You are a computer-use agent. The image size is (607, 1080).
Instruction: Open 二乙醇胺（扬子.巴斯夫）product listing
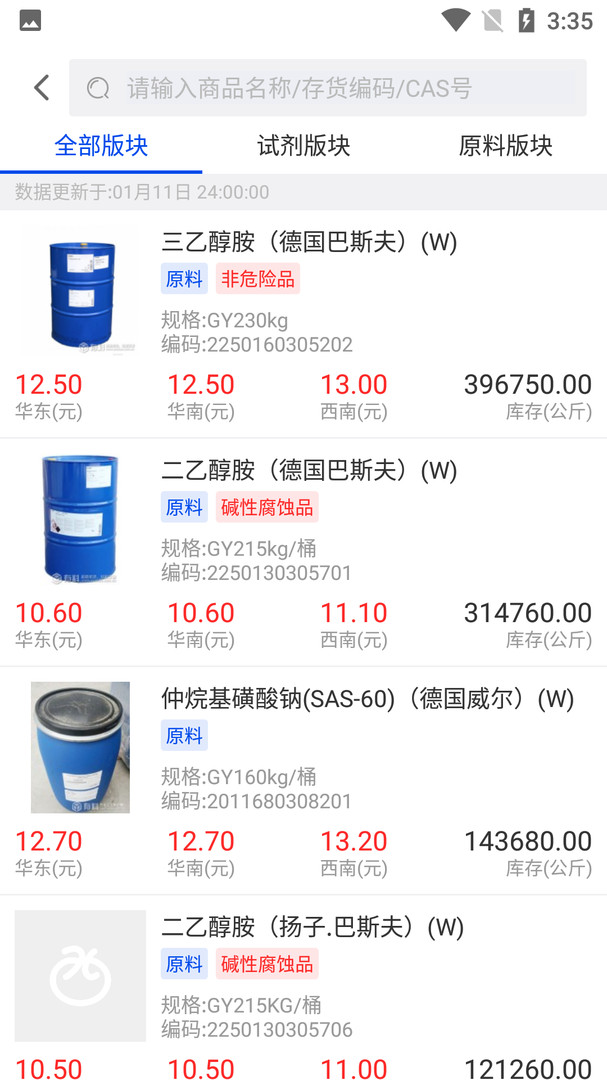tap(312, 927)
